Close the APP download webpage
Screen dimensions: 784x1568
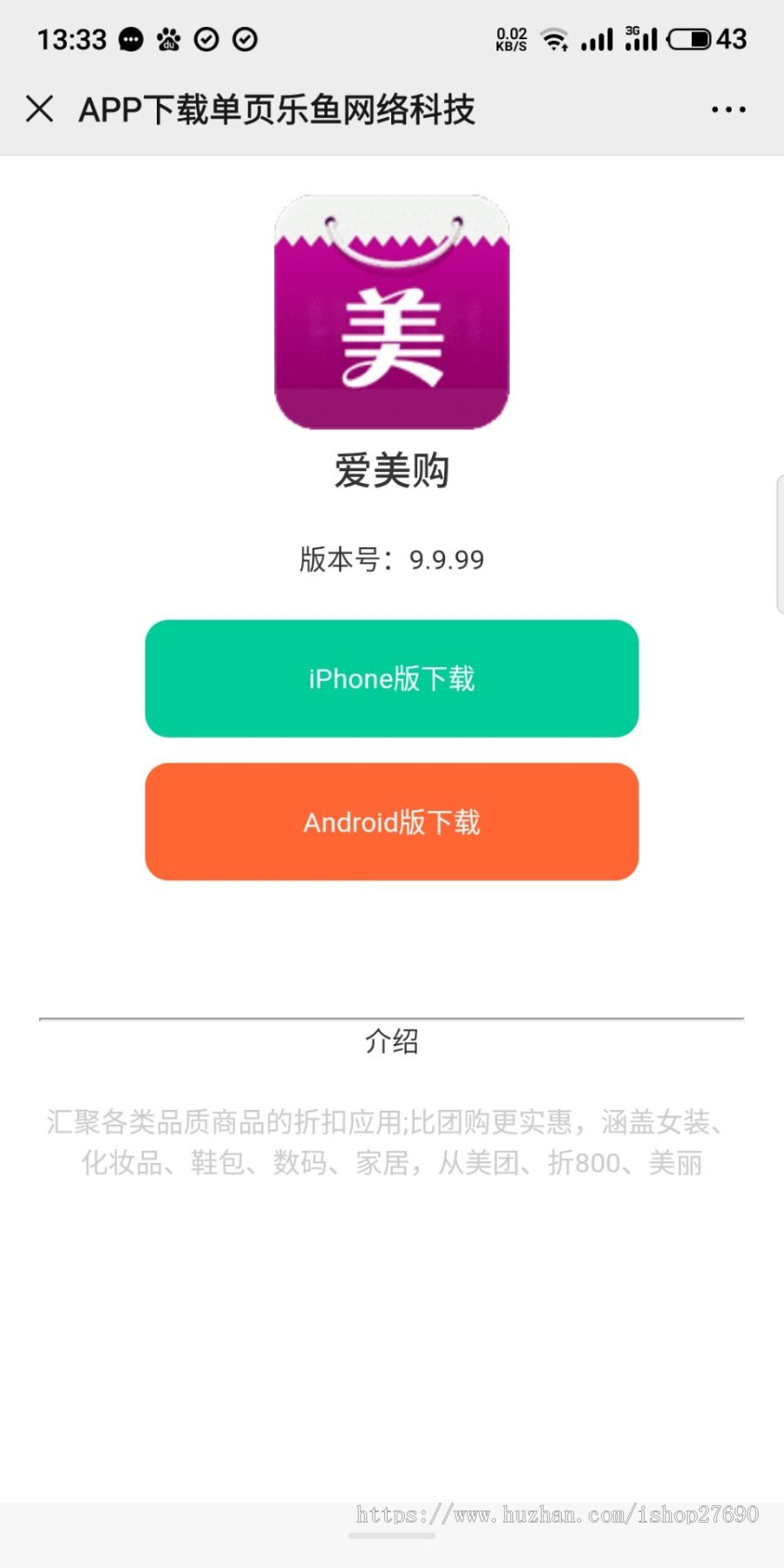tap(40, 110)
